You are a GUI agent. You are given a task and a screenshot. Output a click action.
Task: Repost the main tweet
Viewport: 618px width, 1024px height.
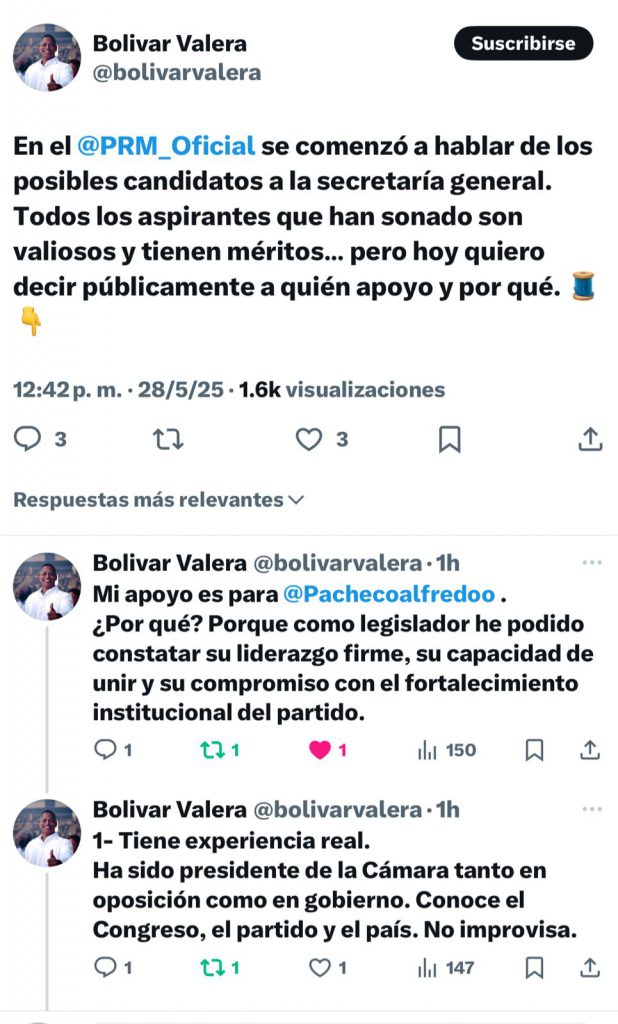[167, 439]
